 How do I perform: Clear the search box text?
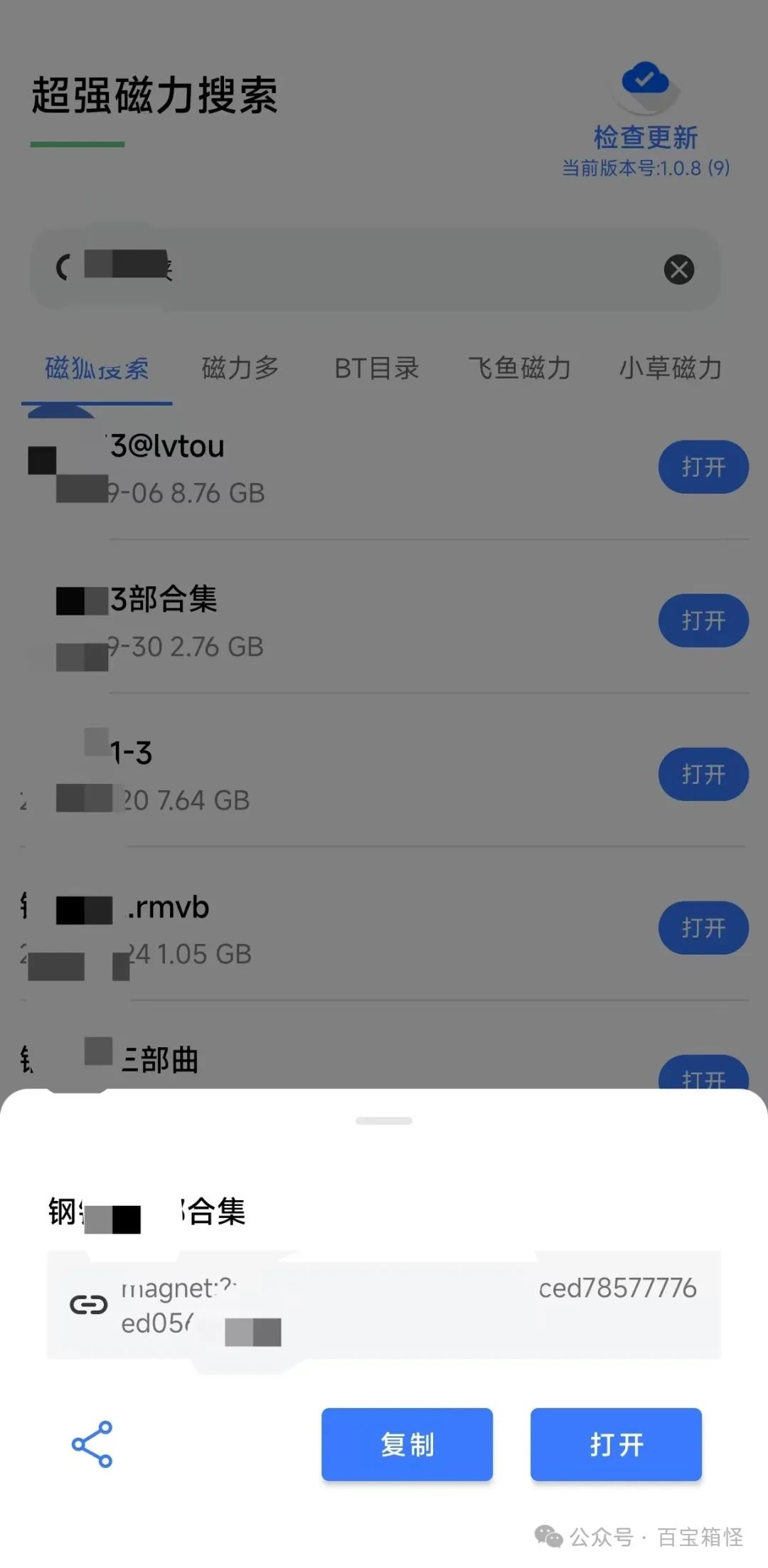tap(678, 270)
